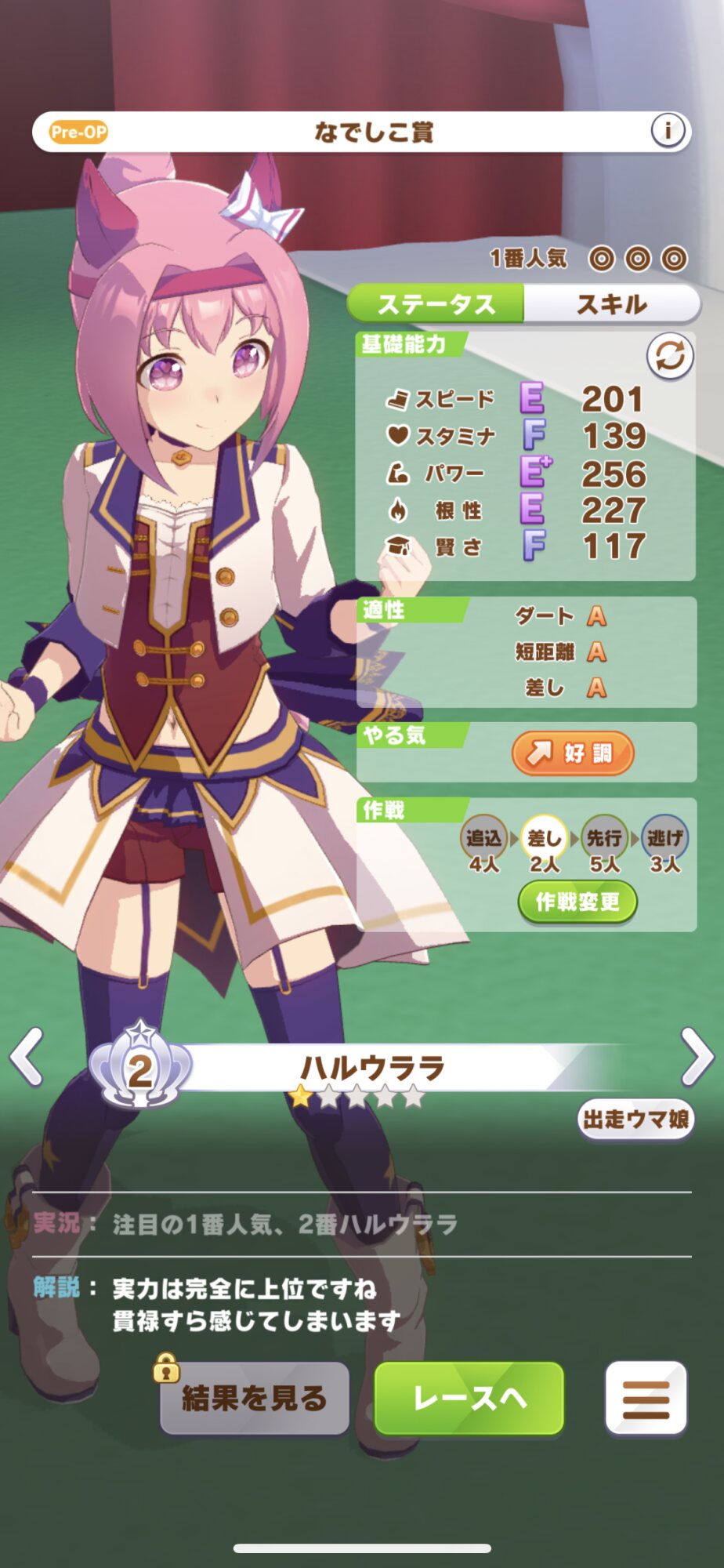
Task: Open the 出走ウマ娘 list
Action: tap(635, 1120)
